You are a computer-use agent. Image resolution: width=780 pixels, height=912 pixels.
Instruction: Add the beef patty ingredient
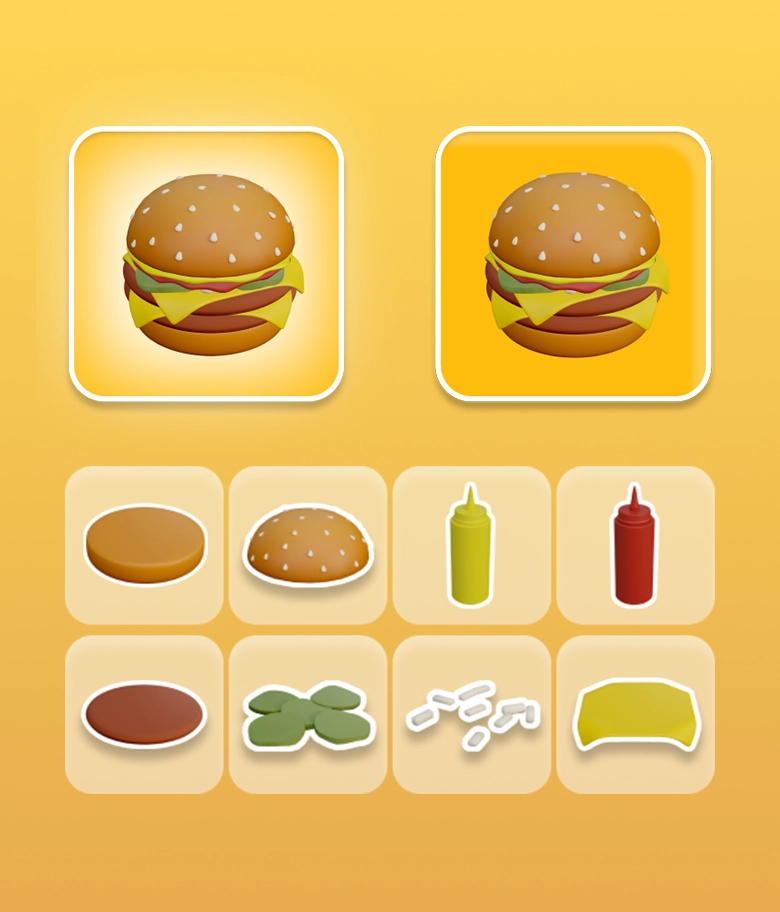[x=144, y=714]
